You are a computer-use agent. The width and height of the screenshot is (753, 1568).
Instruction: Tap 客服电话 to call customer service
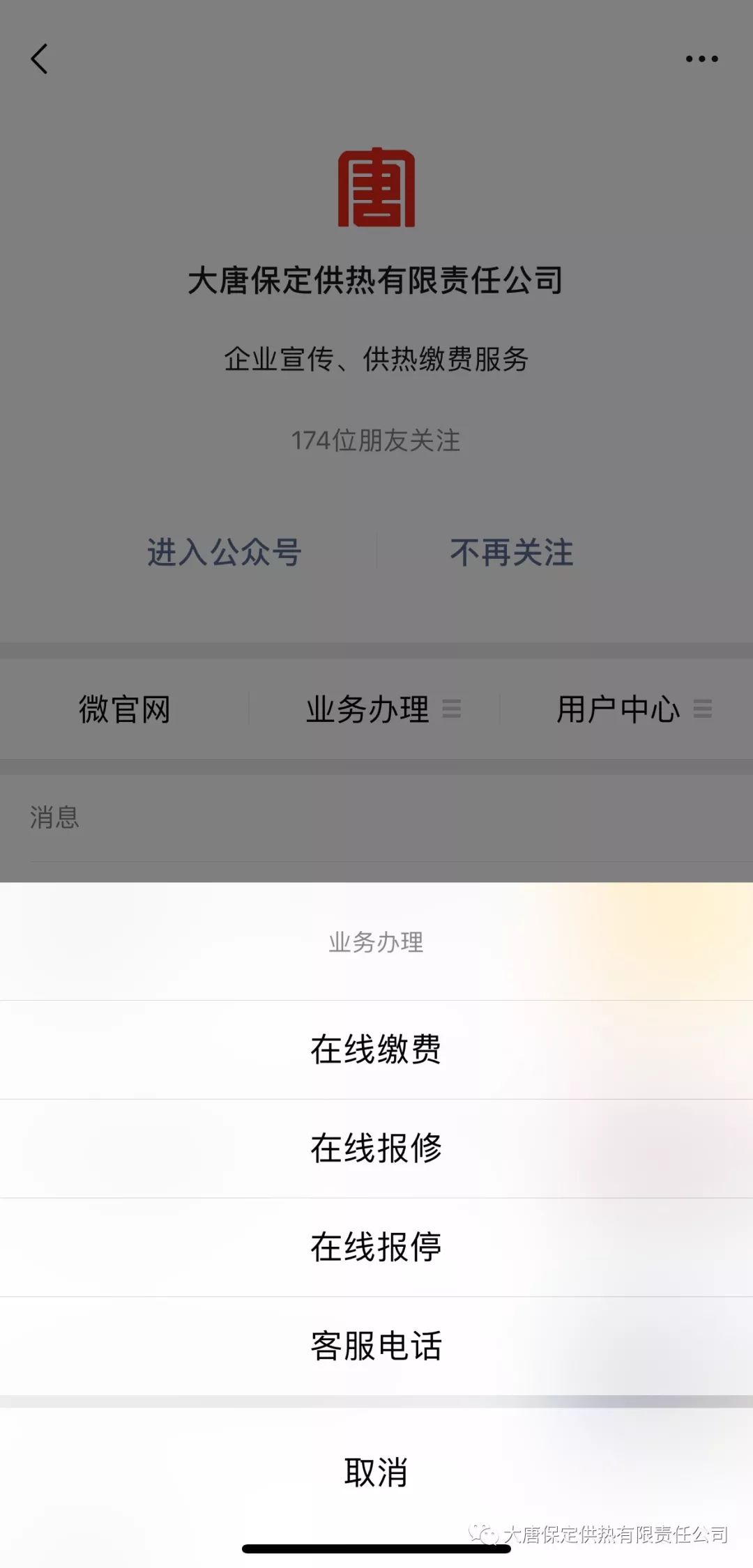376,1346
